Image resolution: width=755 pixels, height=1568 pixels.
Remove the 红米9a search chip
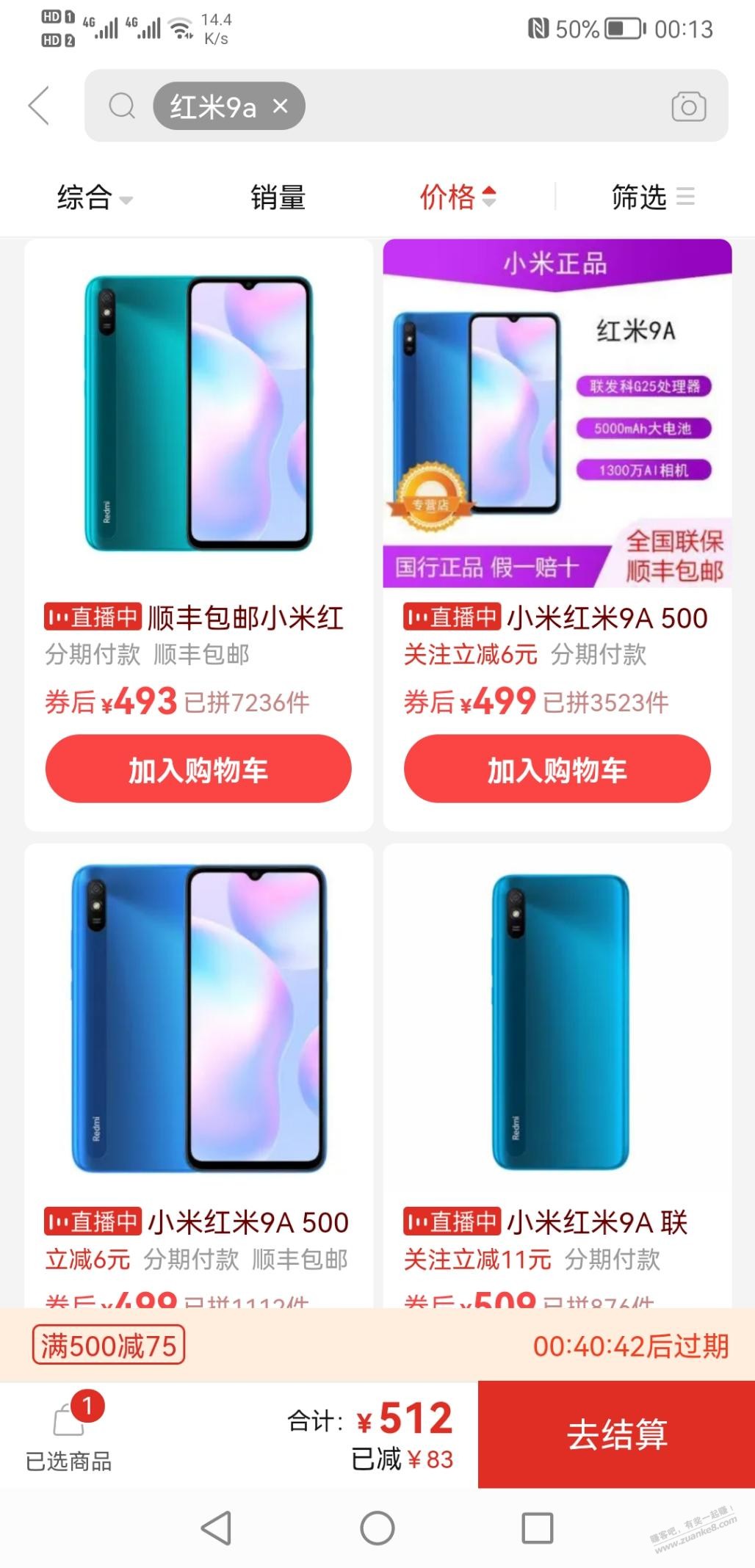click(x=280, y=106)
